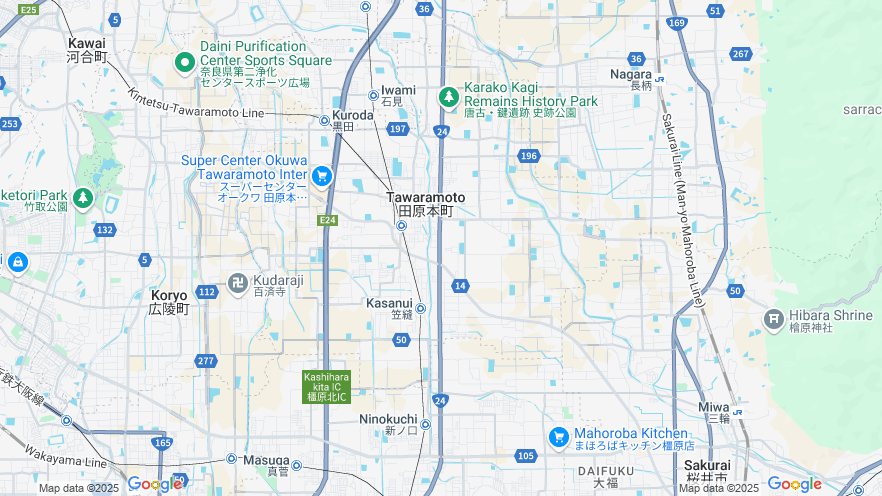Open Ninokuchi station marker
The height and width of the screenshot is (496, 882).
click(425, 424)
